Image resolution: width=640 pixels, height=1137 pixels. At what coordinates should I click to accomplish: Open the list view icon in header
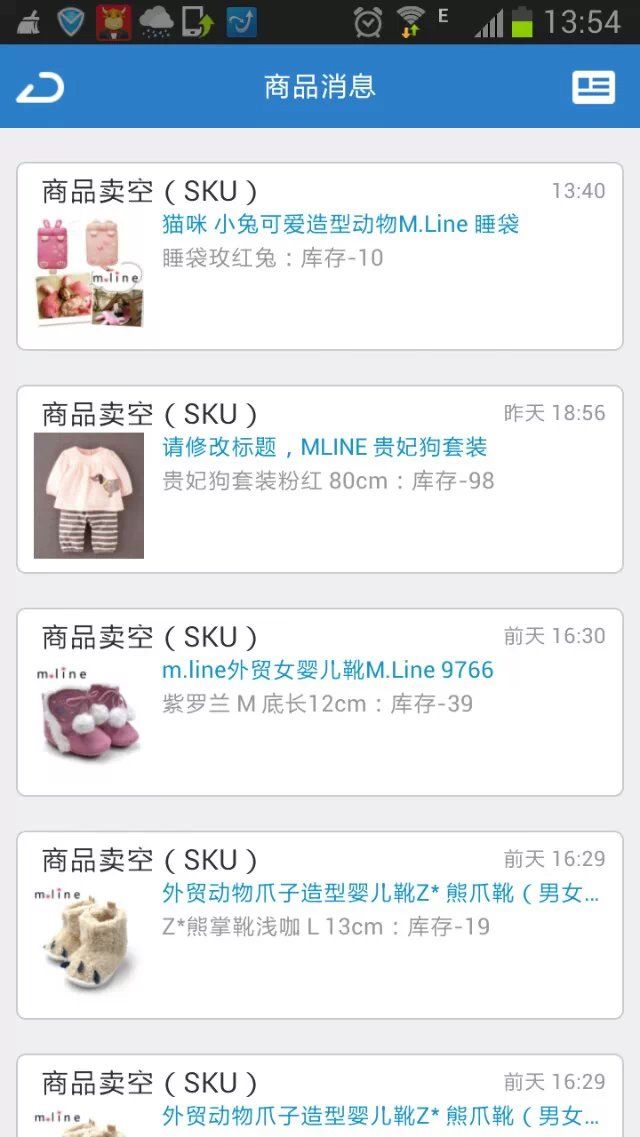point(593,88)
